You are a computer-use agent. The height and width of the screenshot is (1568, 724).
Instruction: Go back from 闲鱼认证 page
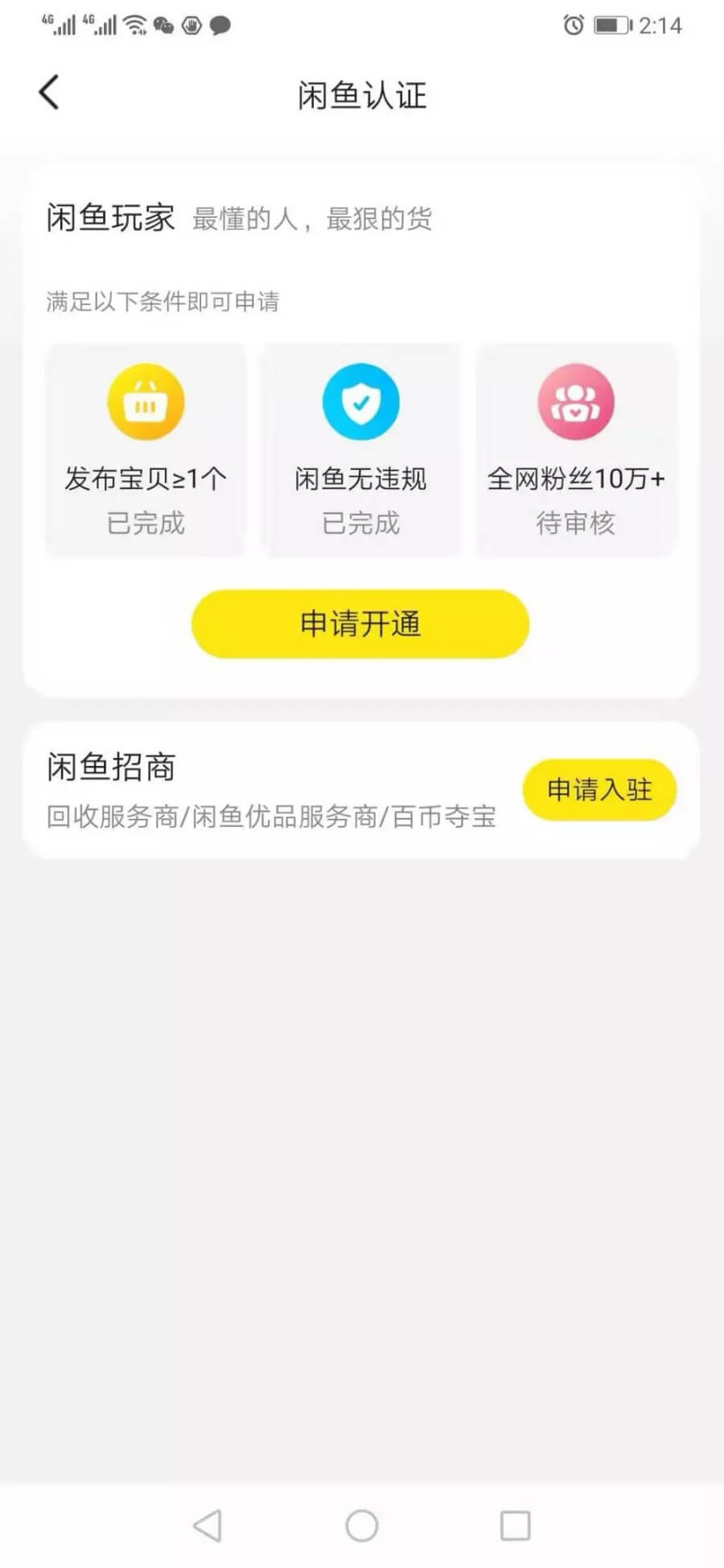(x=49, y=93)
